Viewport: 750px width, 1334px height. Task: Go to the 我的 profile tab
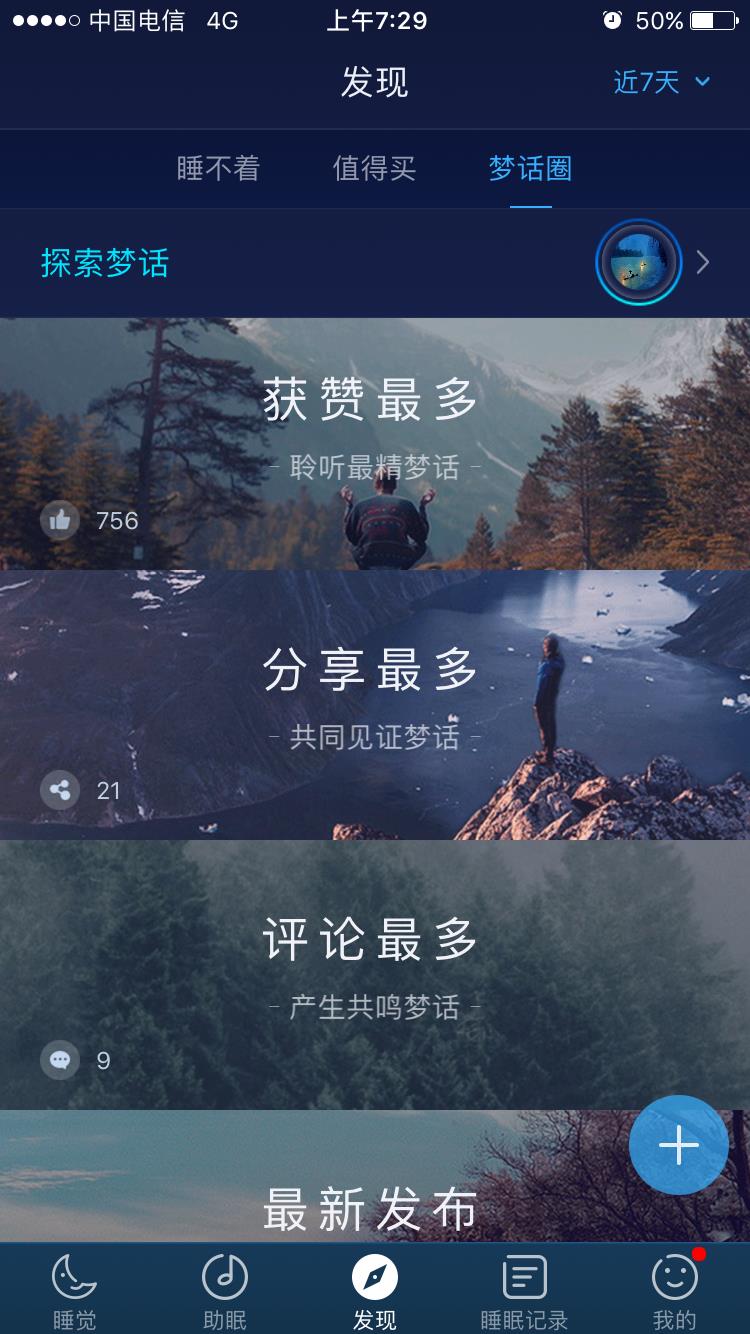(674, 1291)
